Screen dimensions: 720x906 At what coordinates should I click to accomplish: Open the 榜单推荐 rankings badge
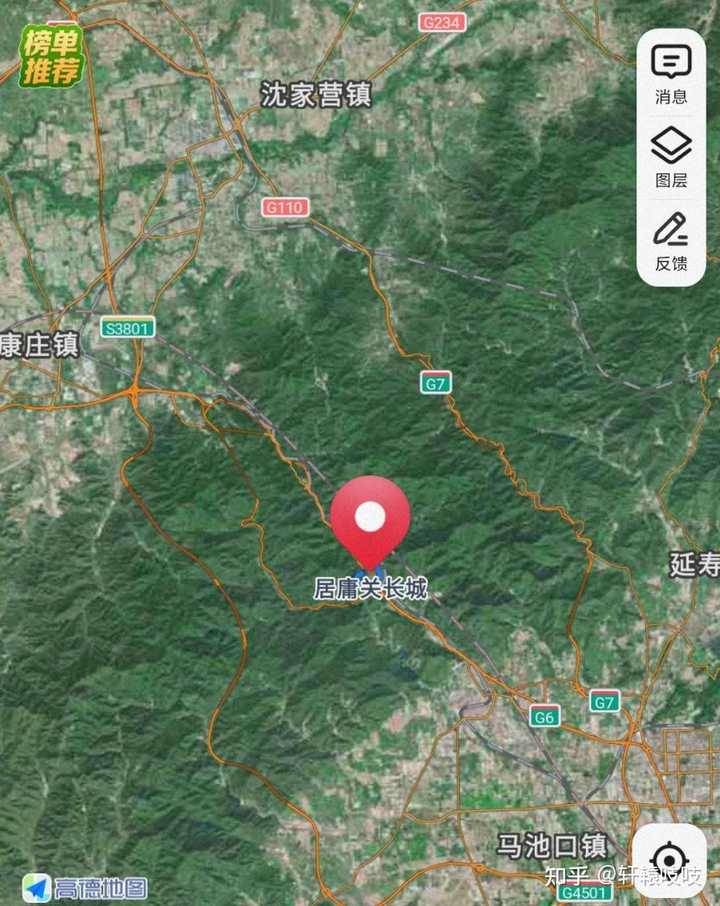(x=53, y=55)
